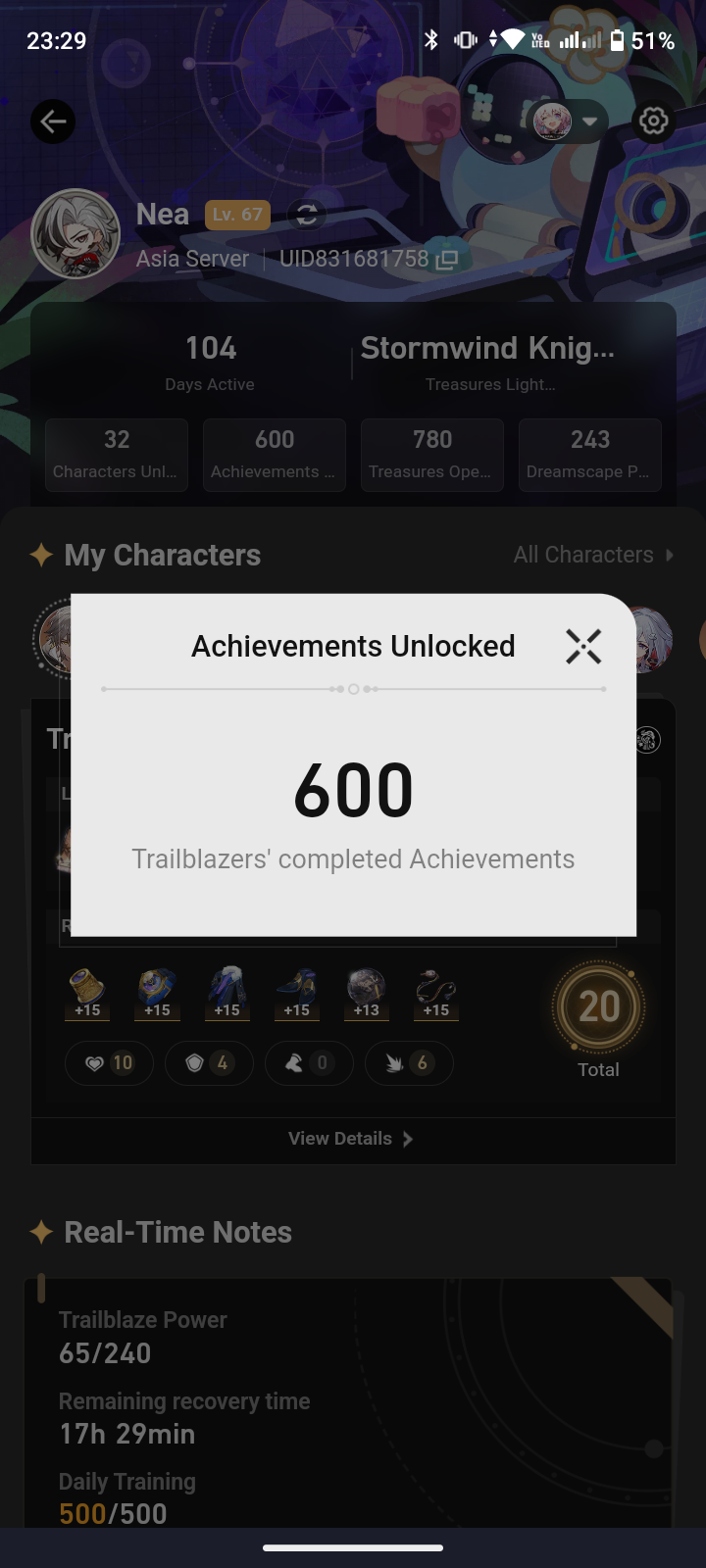Select the gold circular Total 20 badge
Image resolution: width=706 pixels, height=1568 pixels.
click(x=598, y=1007)
